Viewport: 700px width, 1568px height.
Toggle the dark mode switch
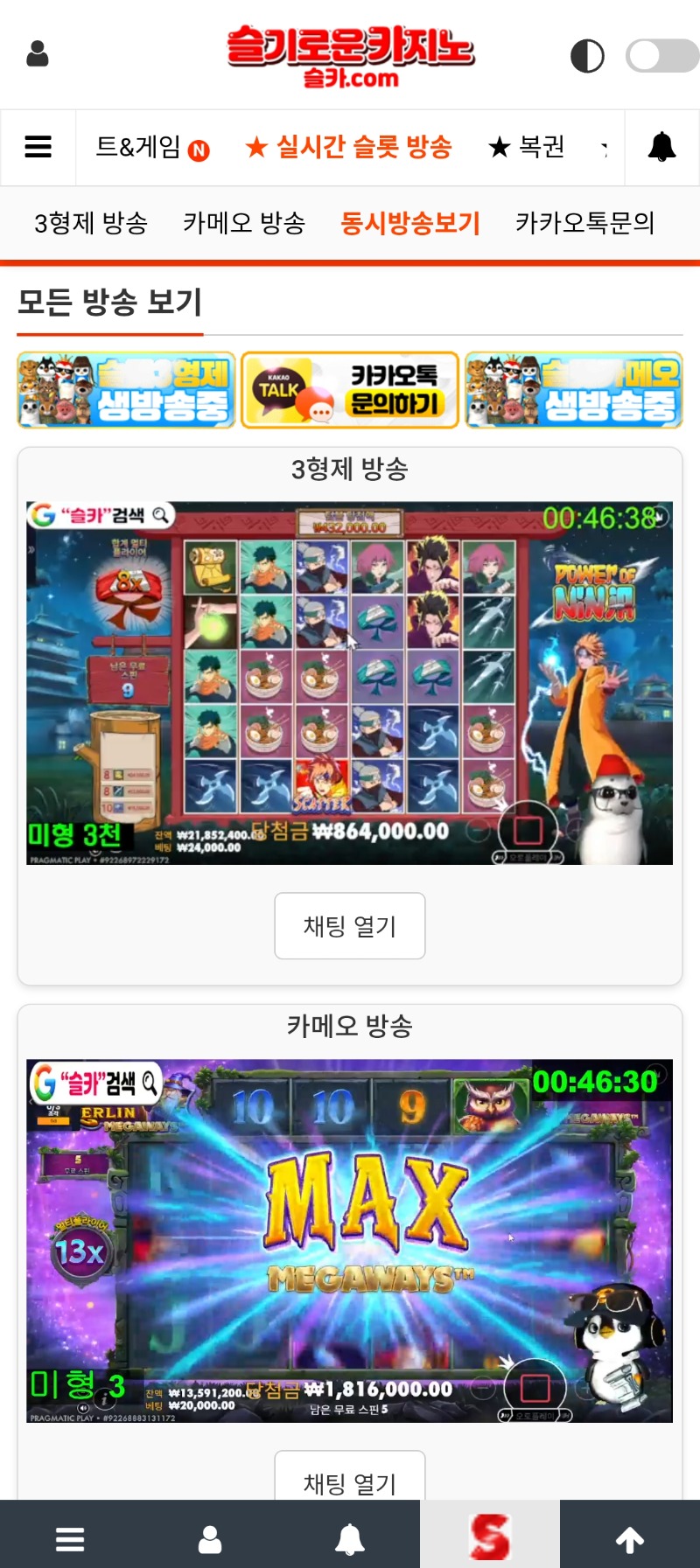coord(662,56)
